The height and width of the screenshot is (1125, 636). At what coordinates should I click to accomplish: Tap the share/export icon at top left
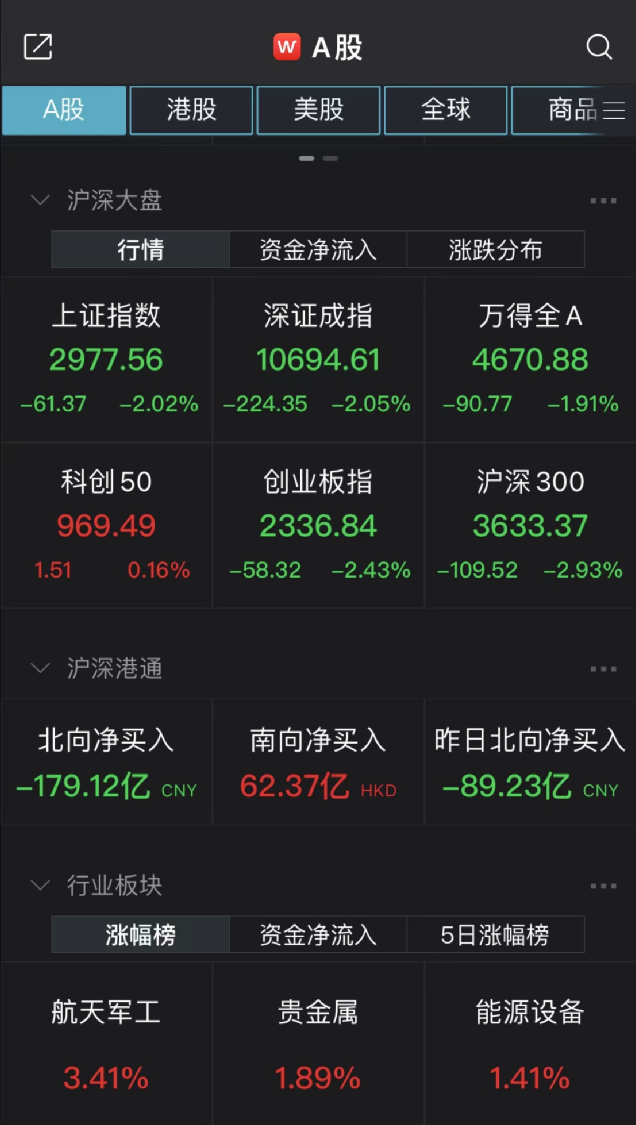[x=38, y=47]
